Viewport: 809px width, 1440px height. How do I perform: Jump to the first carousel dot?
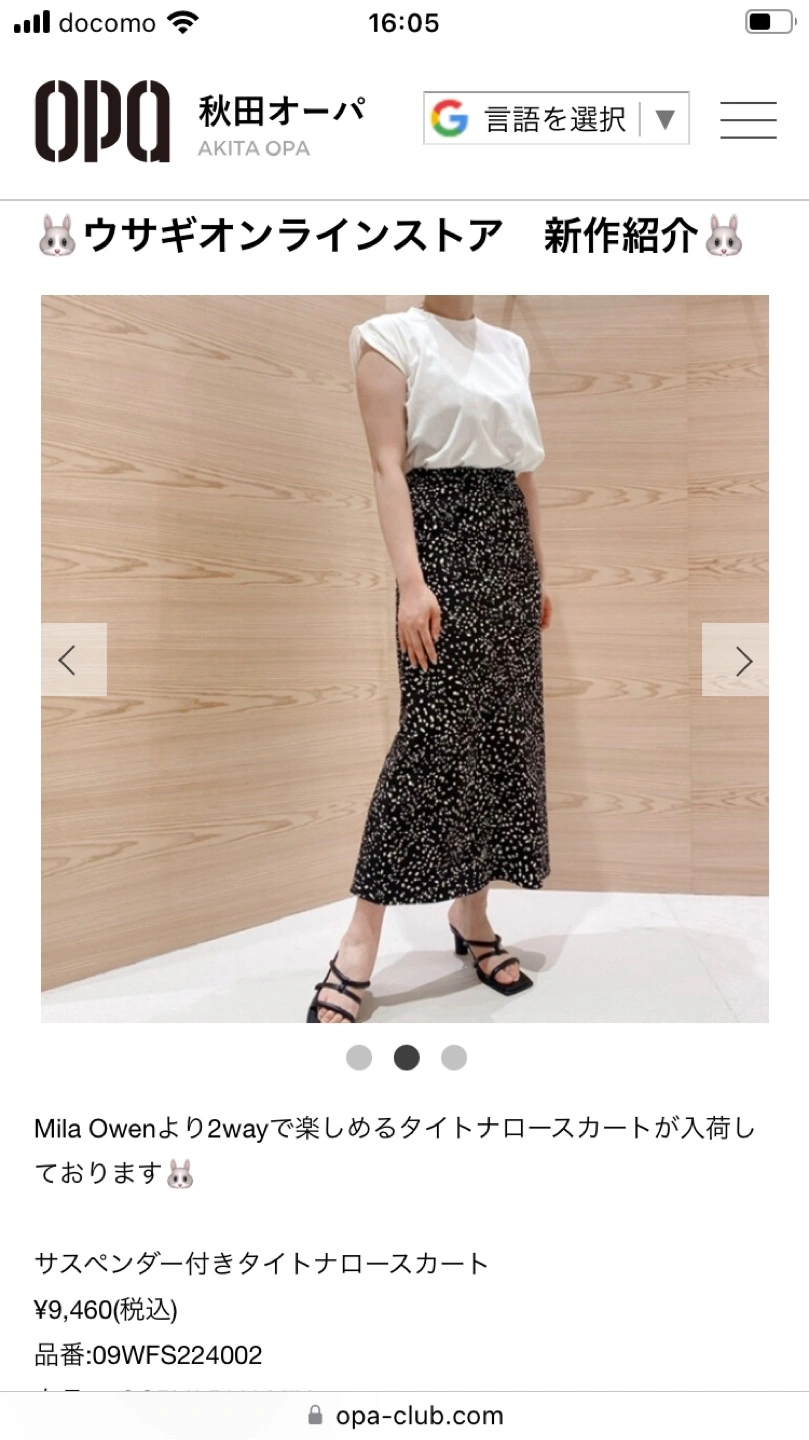[359, 1057]
